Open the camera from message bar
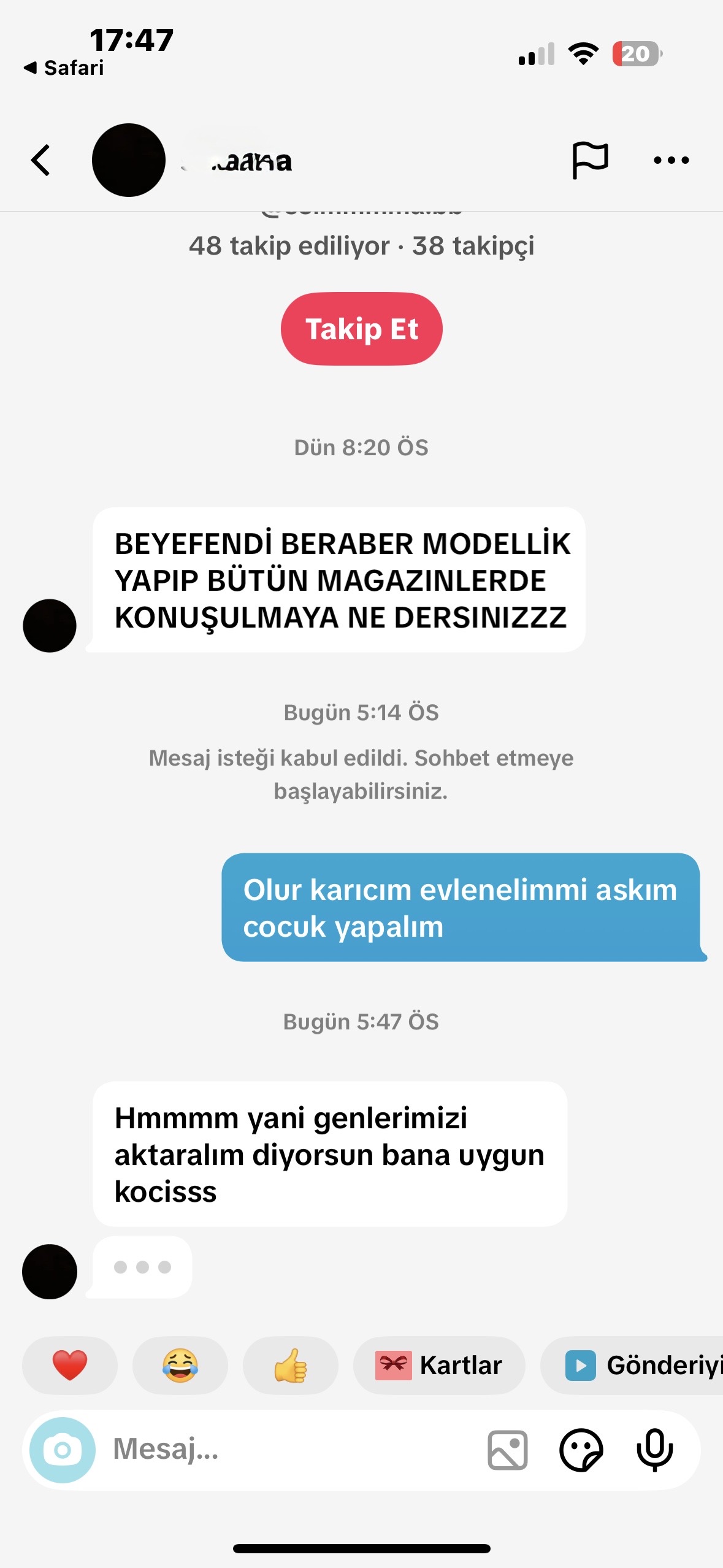Screen dimensions: 723x1568 tap(63, 1450)
